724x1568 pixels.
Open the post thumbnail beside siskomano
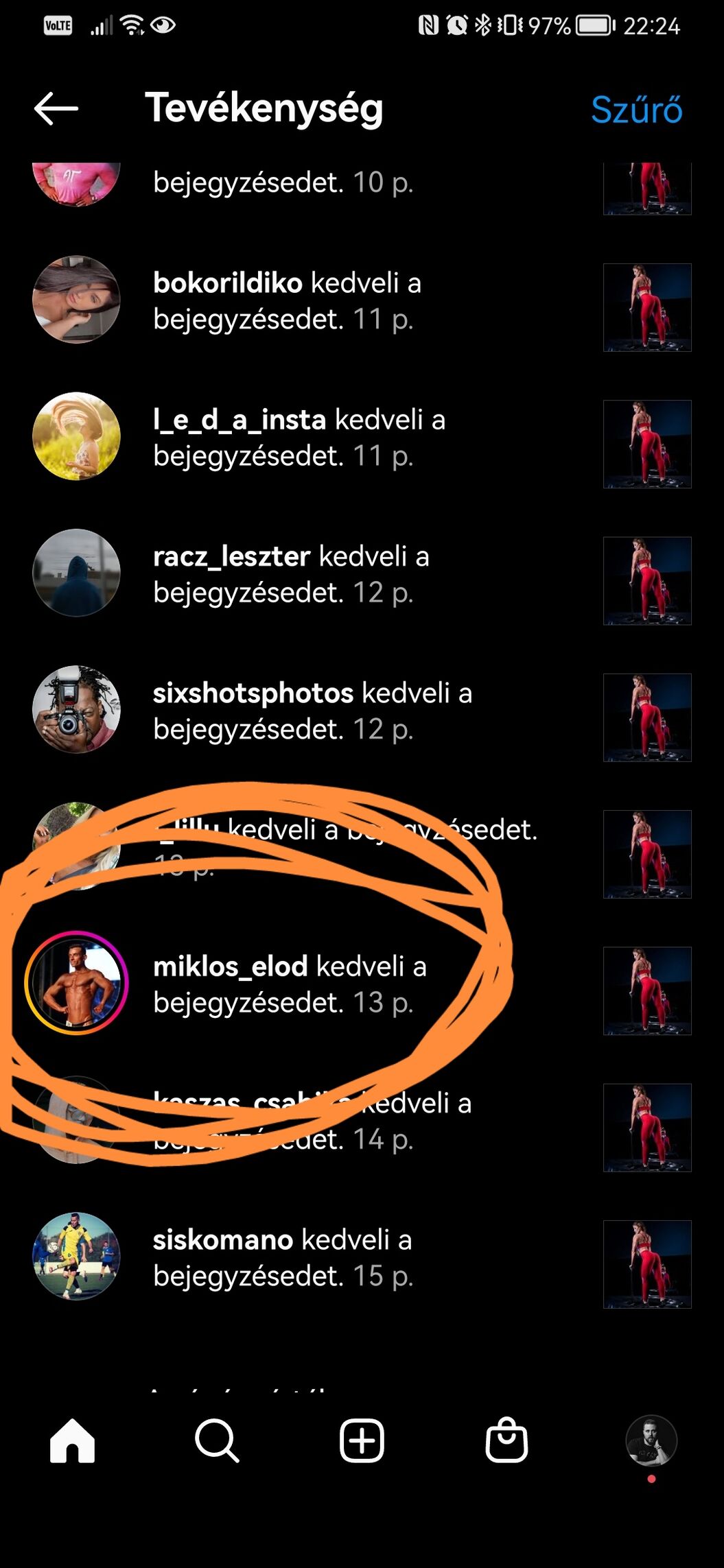click(x=646, y=1264)
